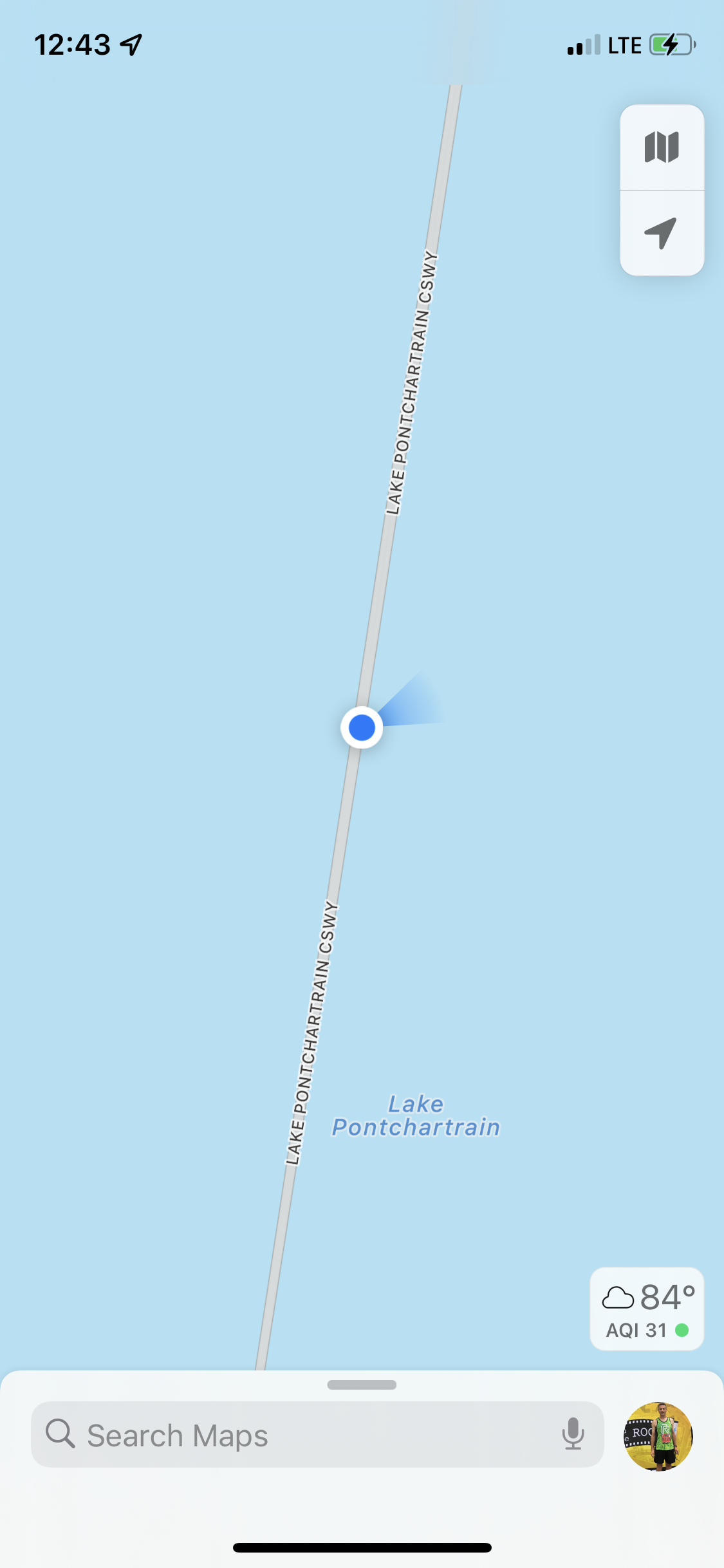Viewport: 724px width, 1568px height.
Task: Tap the search panel grabber handle
Action: pos(362,1385)
